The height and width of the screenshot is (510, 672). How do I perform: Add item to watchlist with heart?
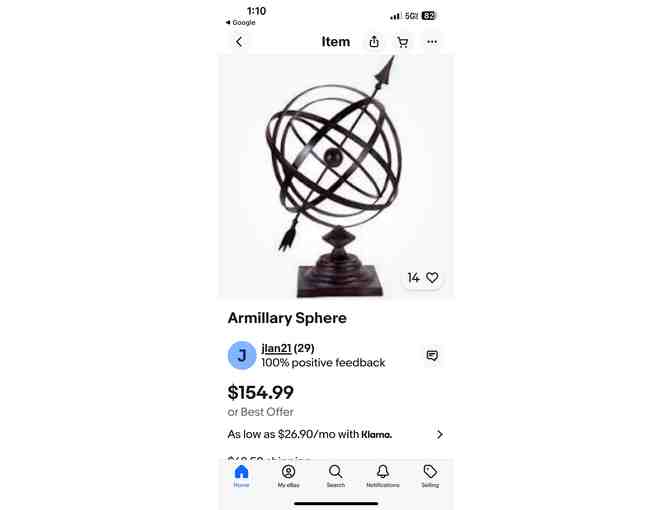[x=432, y=278]
